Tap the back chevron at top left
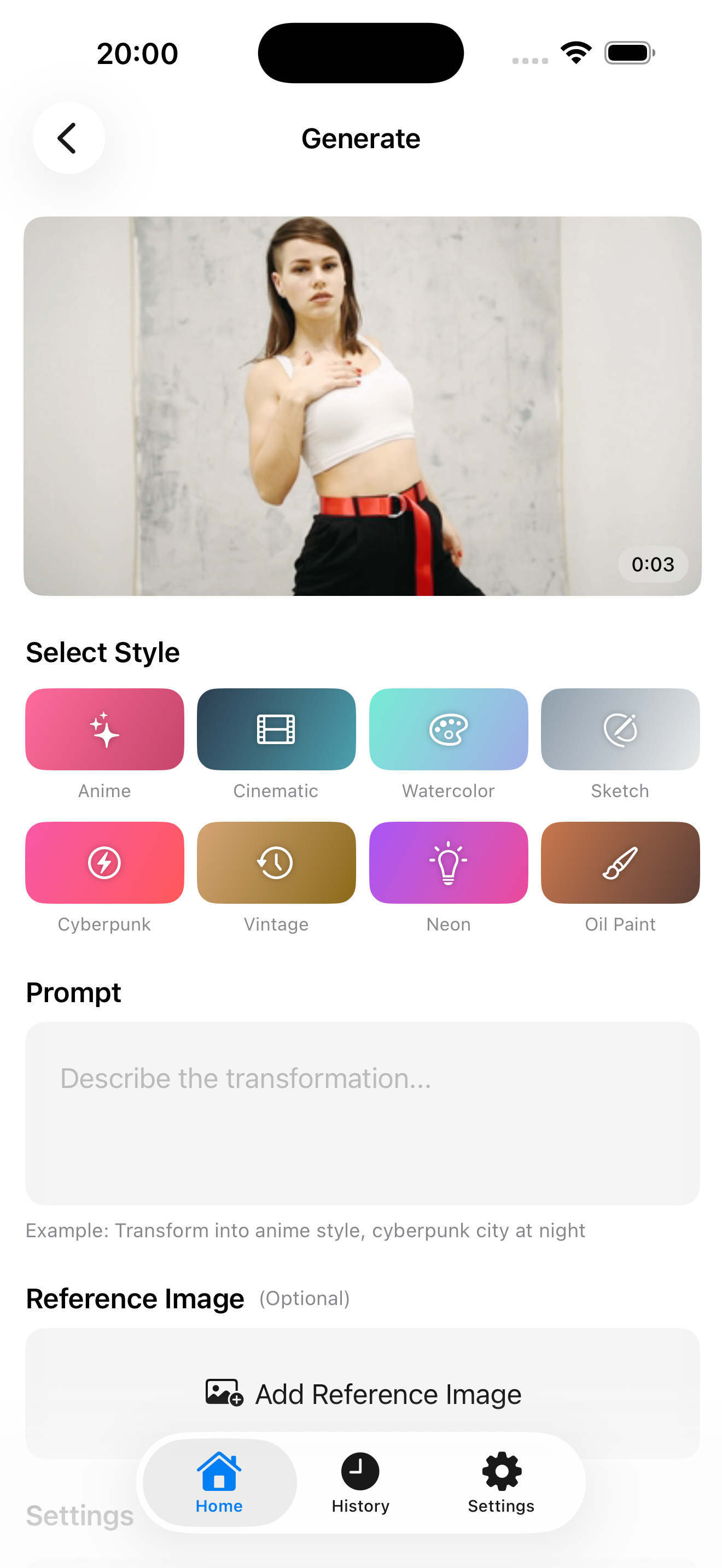The width and height of the screenshot is (722, 1568). pyautogui.click(x=68, y=138)
